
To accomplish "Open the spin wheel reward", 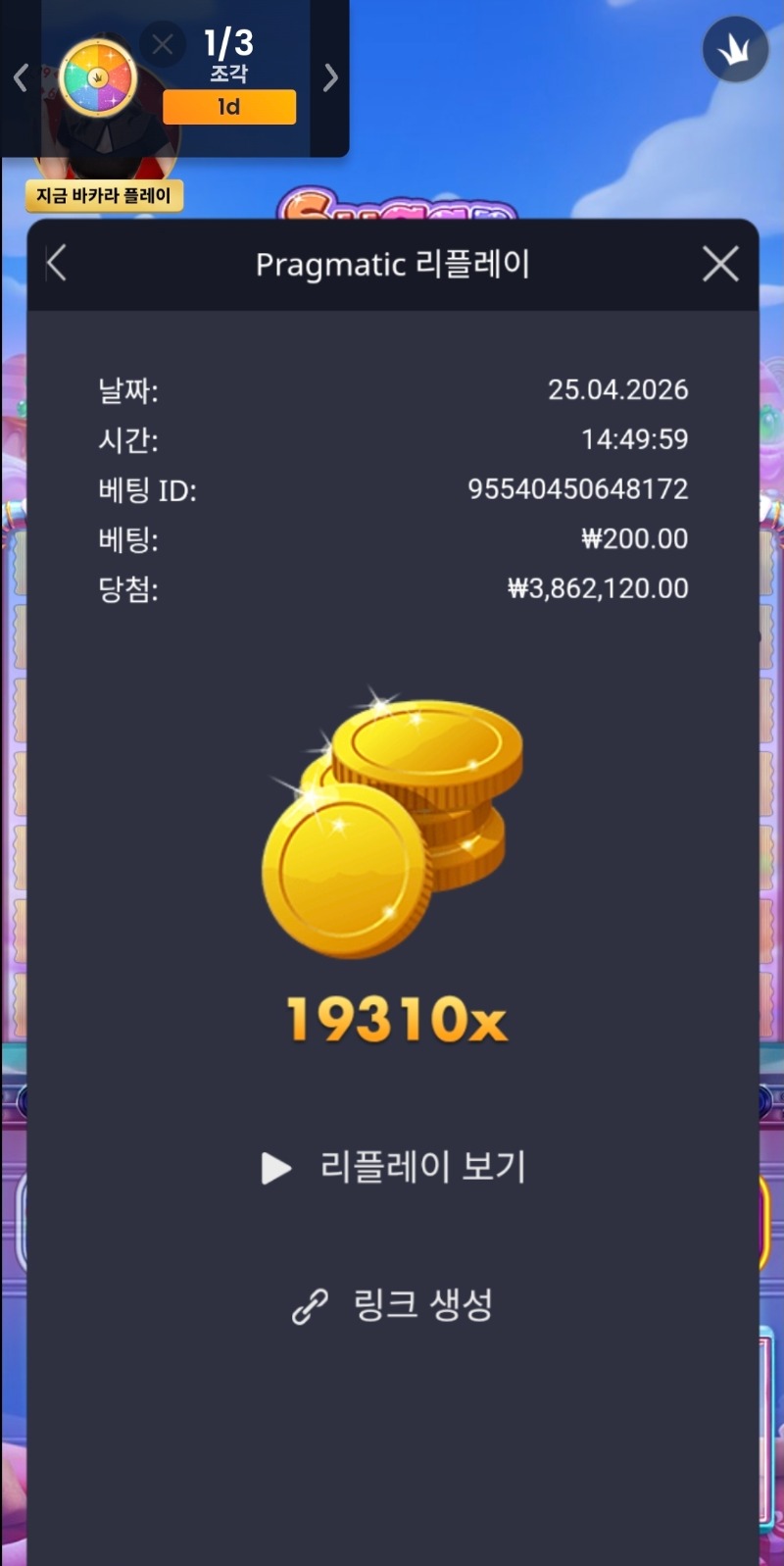I will [x=97, y=77].
